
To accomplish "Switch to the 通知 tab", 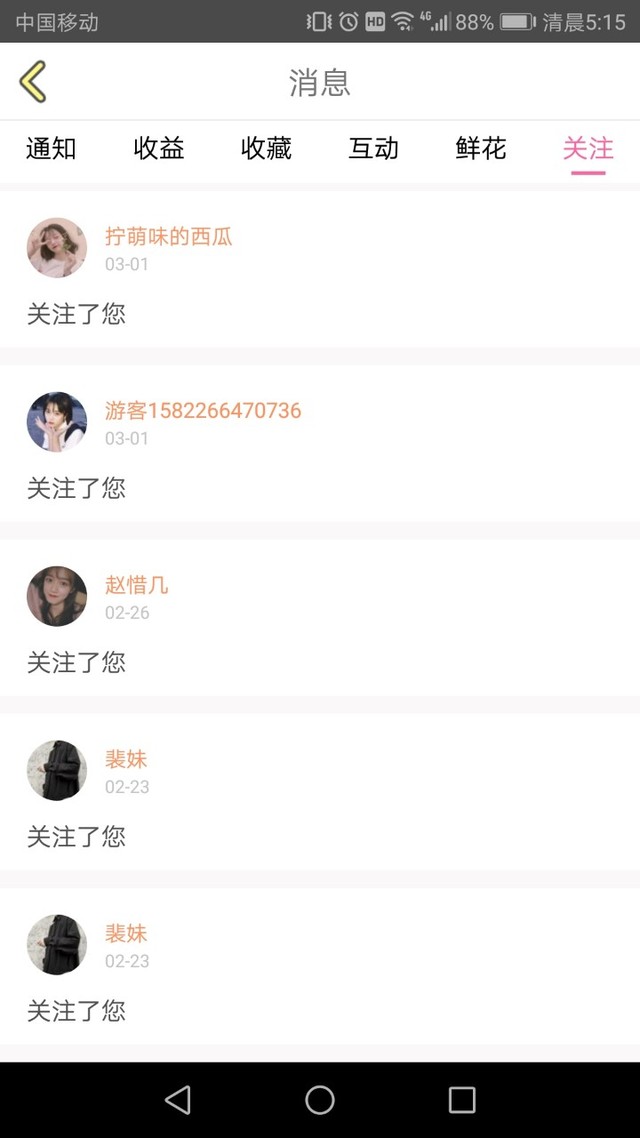I will pos(51,149).
